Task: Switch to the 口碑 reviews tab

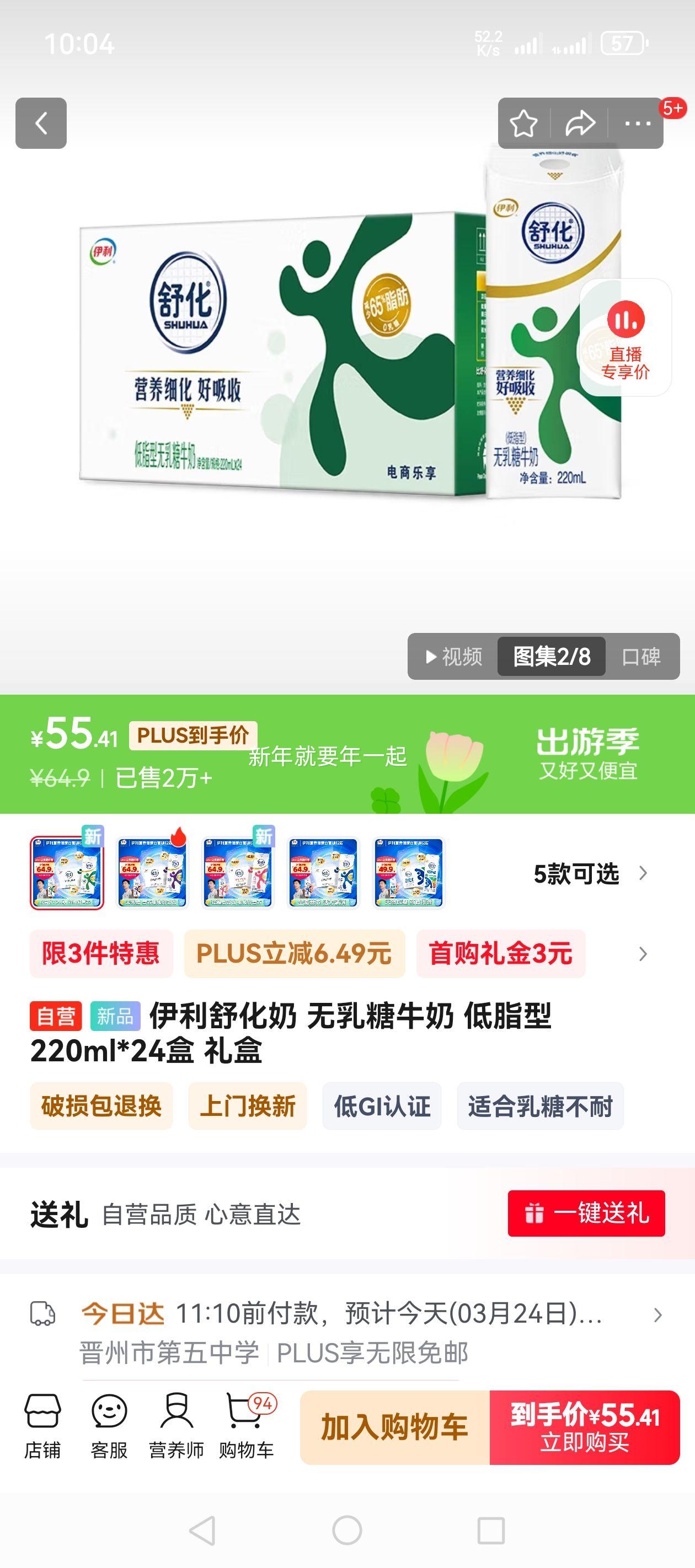Action: [x=642, y=657]
